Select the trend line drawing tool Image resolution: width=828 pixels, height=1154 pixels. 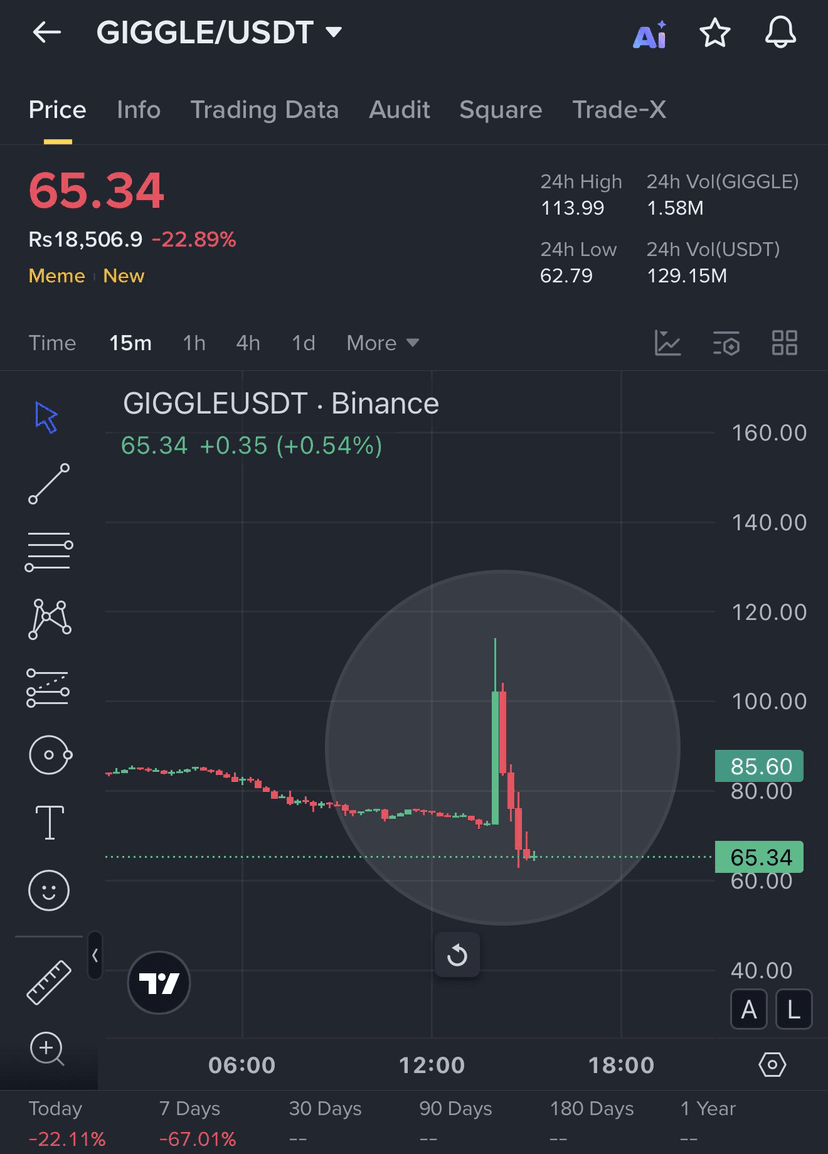click(48, 484)
